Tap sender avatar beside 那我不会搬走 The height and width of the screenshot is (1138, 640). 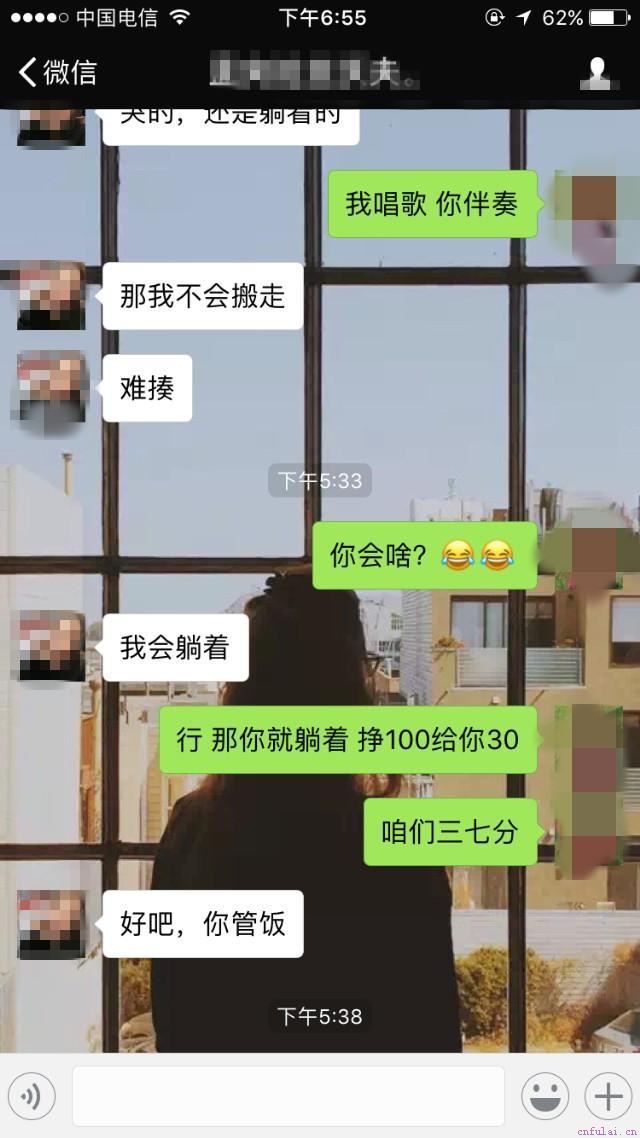point(52,296)
